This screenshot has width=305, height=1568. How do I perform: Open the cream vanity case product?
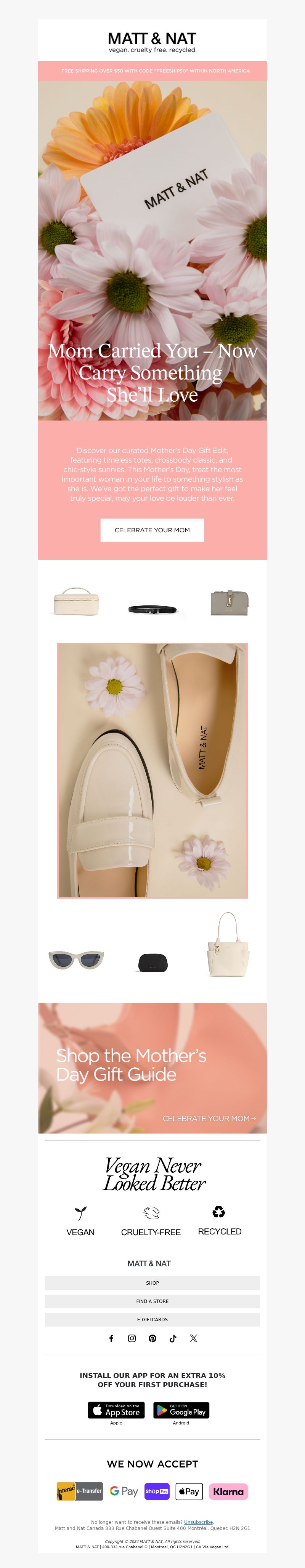point(76,601)
